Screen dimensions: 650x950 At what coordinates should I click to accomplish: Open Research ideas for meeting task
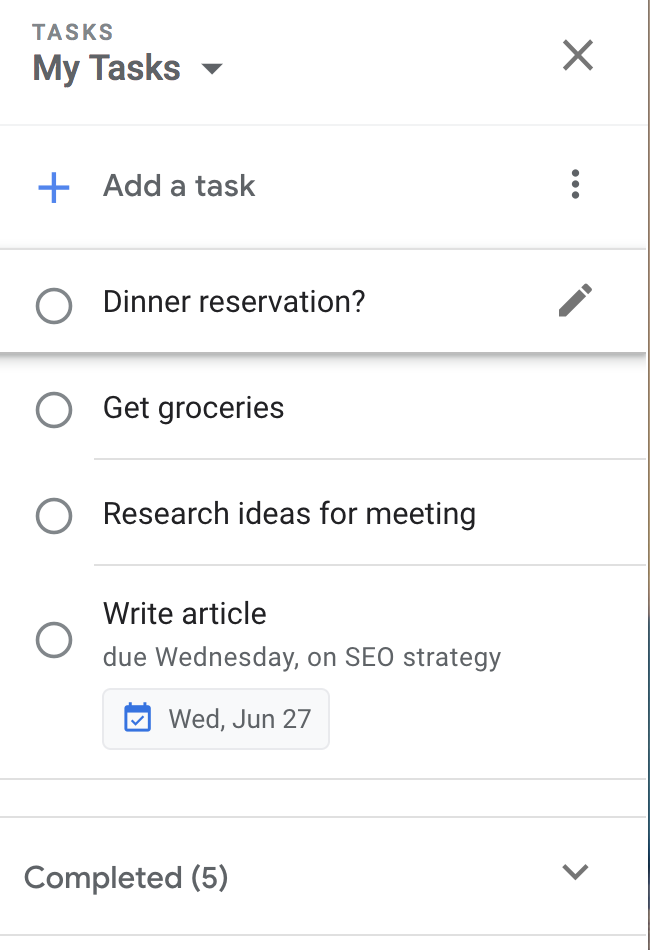(x=289, y=514)
